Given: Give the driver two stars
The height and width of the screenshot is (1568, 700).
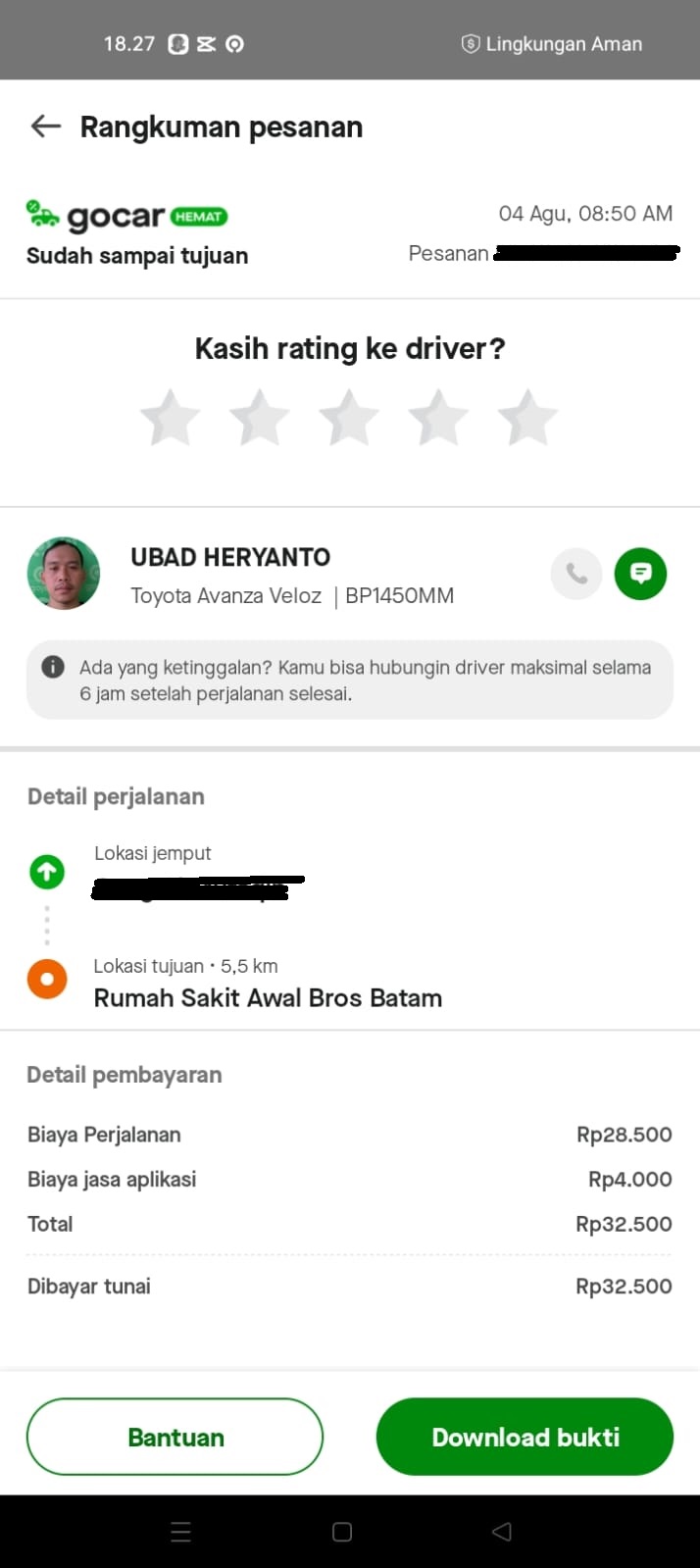Looking at the screenshot, I should click(260, 418).
